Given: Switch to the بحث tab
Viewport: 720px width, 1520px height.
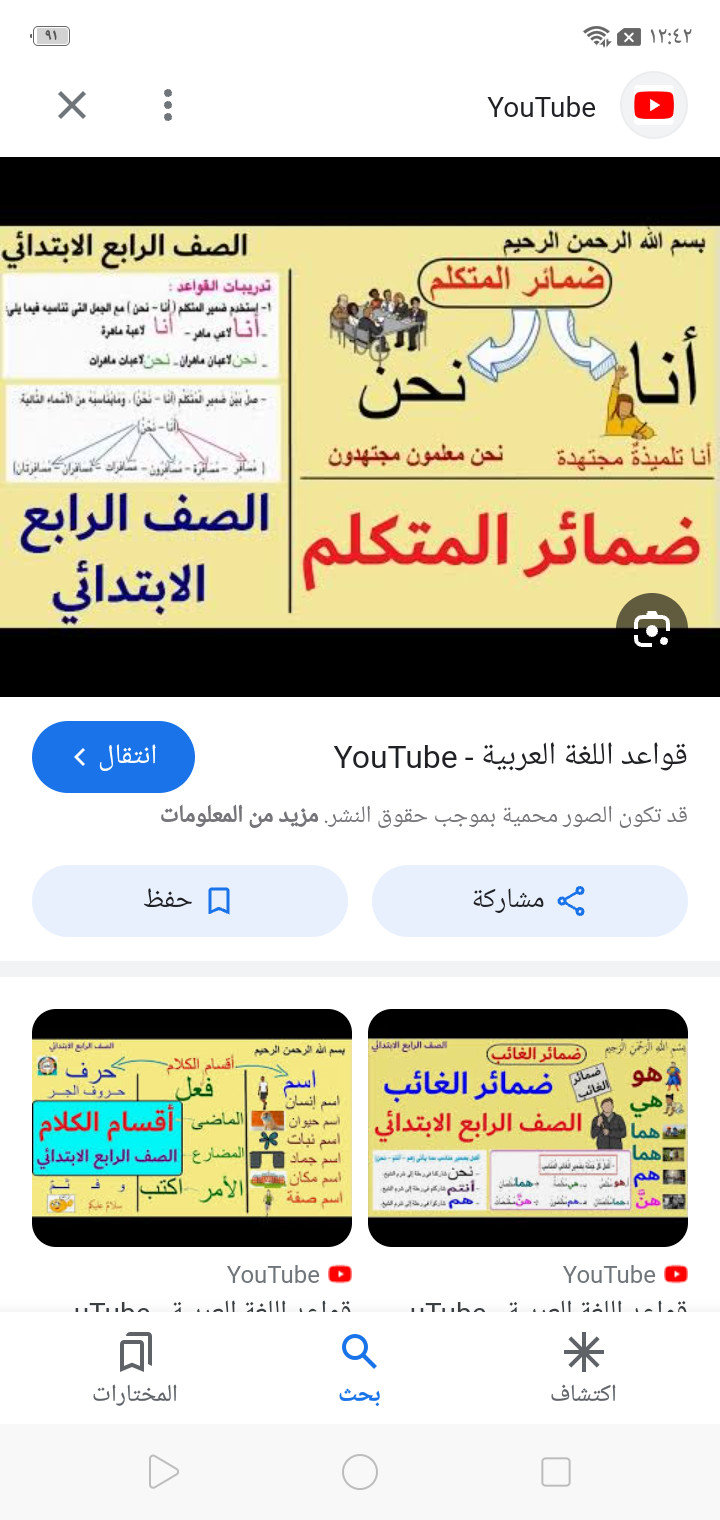Looking at the screenshot, I should click(359, 1368).
